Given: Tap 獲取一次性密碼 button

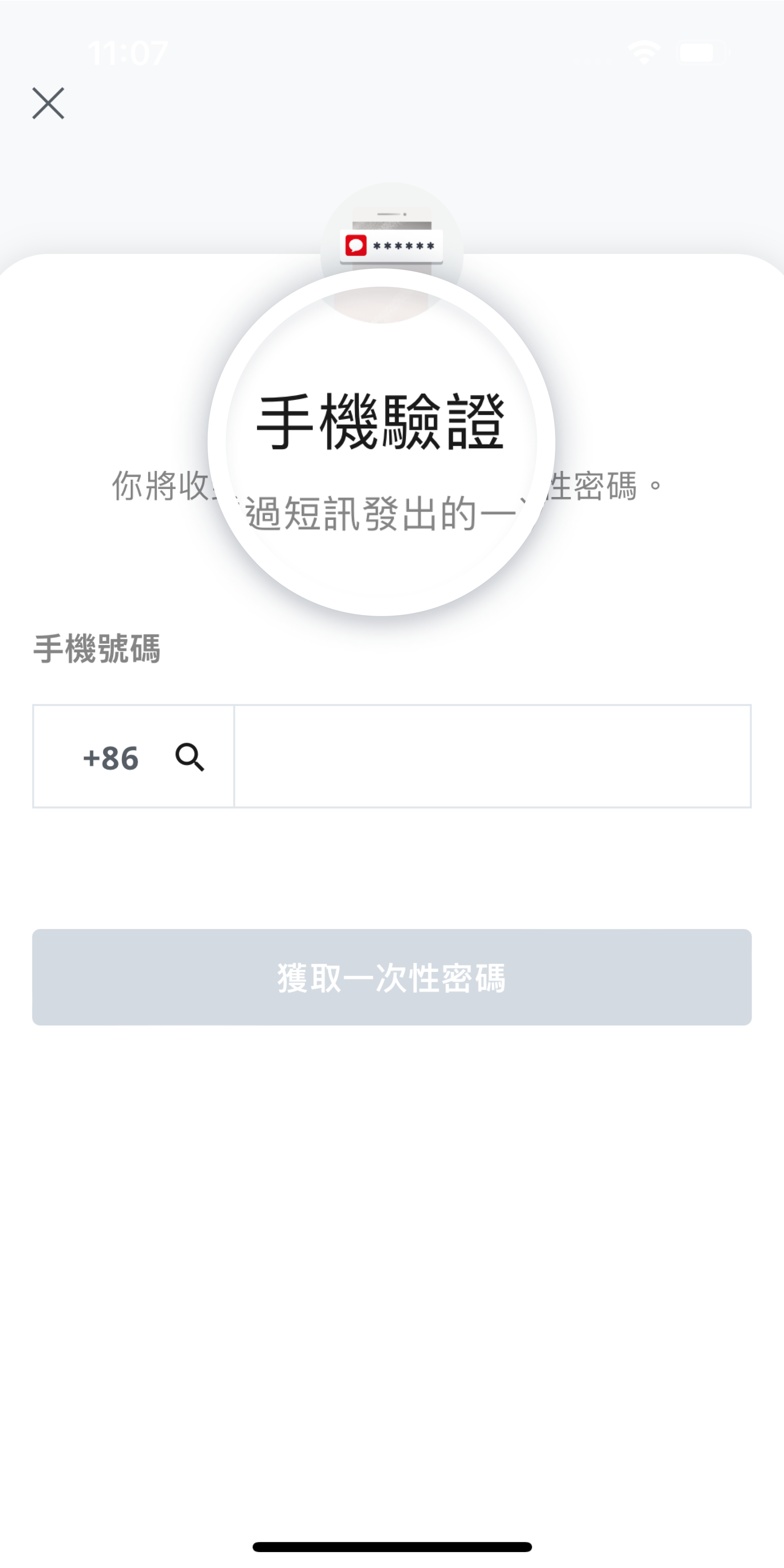Looking at the screenshot, I should 392,977.
